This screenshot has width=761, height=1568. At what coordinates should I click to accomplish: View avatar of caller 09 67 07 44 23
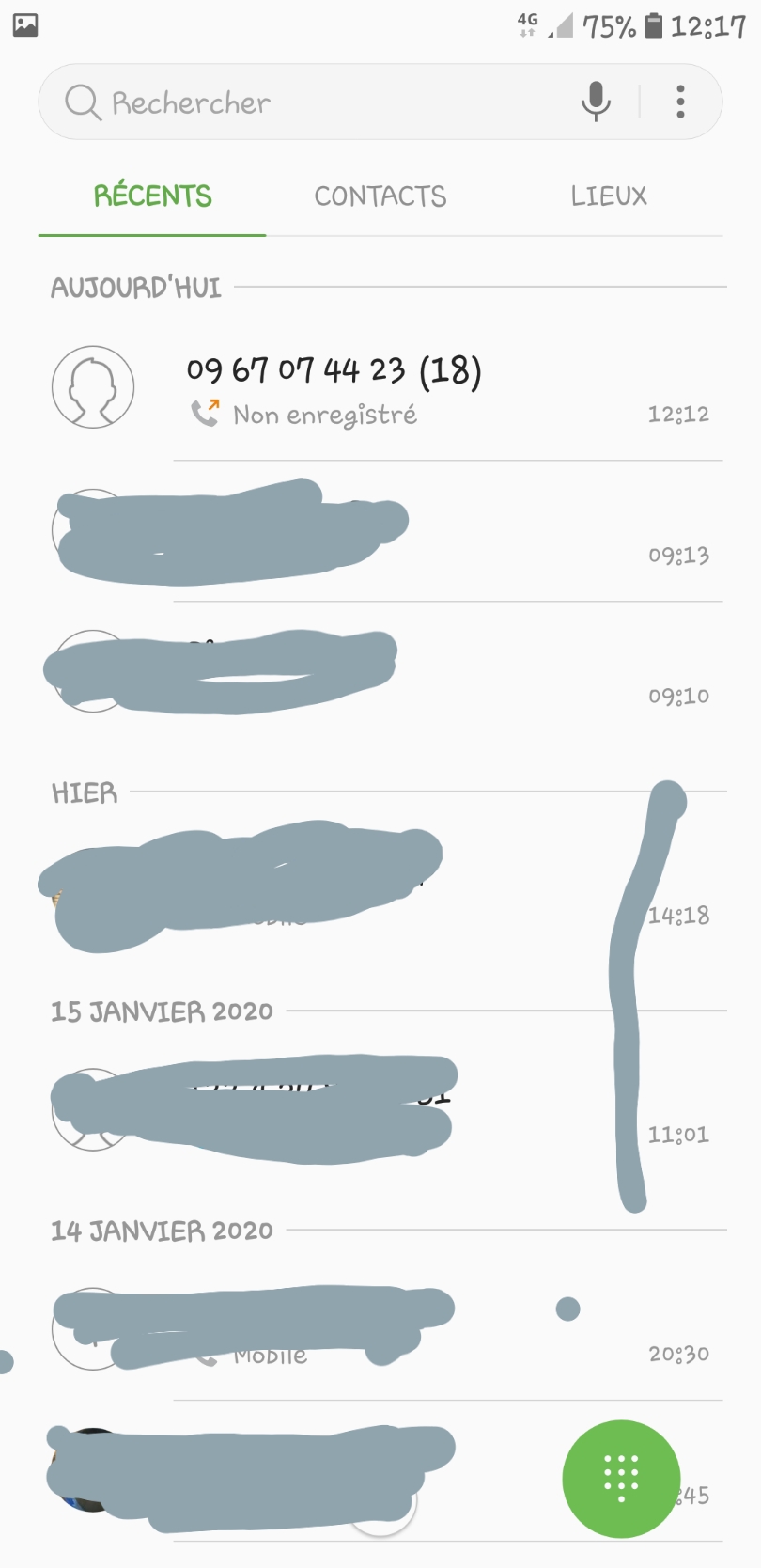coord(93,387)
